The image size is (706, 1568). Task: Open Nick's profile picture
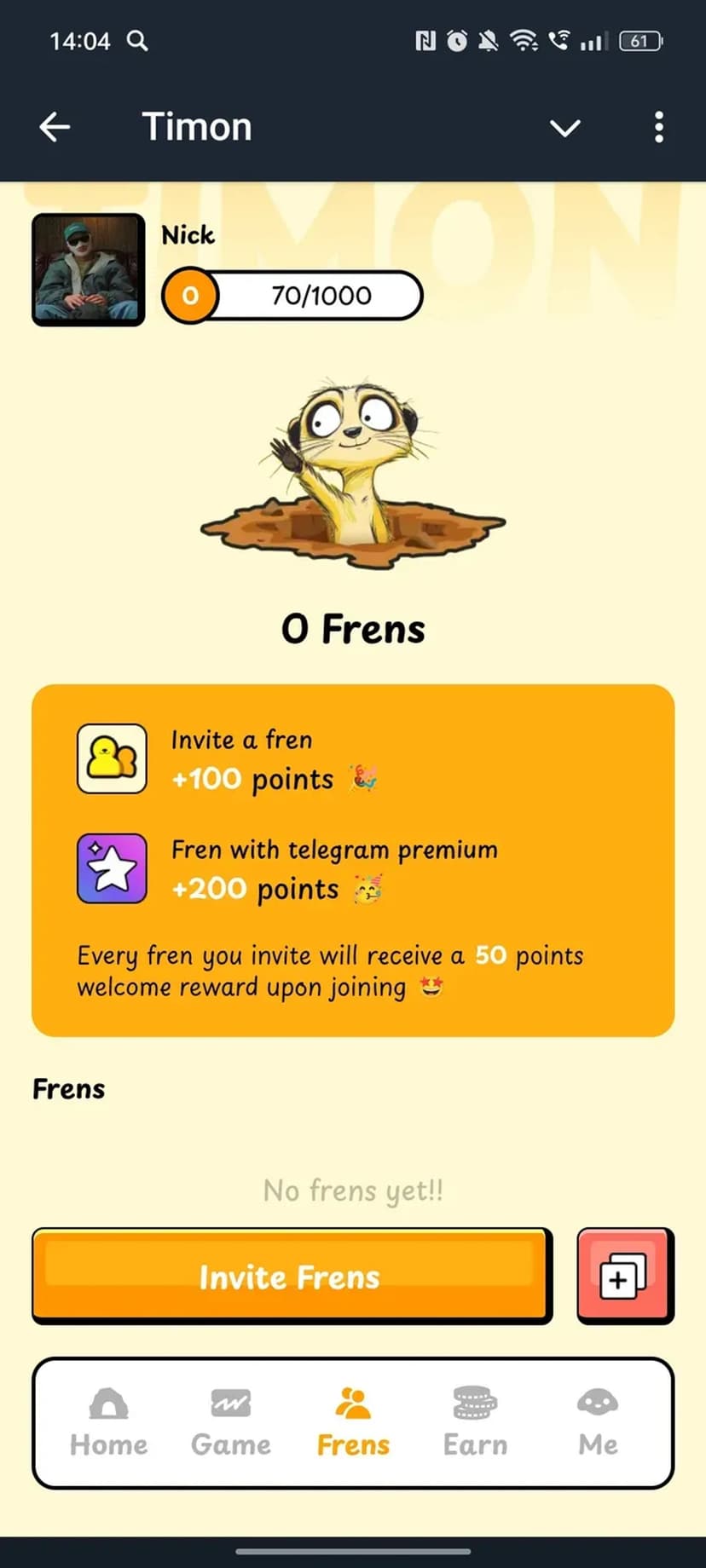coord(89,269)
